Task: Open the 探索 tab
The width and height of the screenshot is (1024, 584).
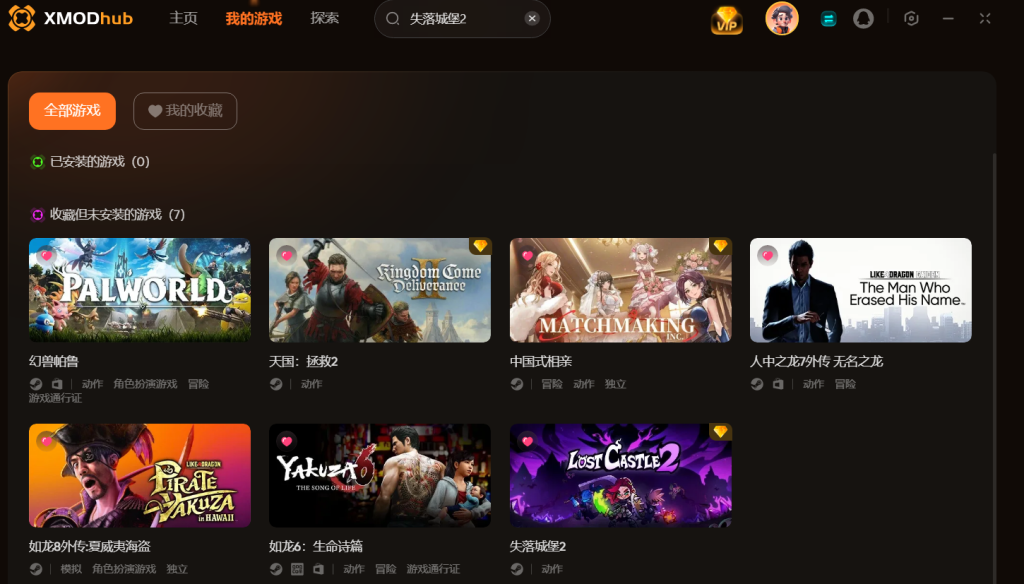Action: 324,18
